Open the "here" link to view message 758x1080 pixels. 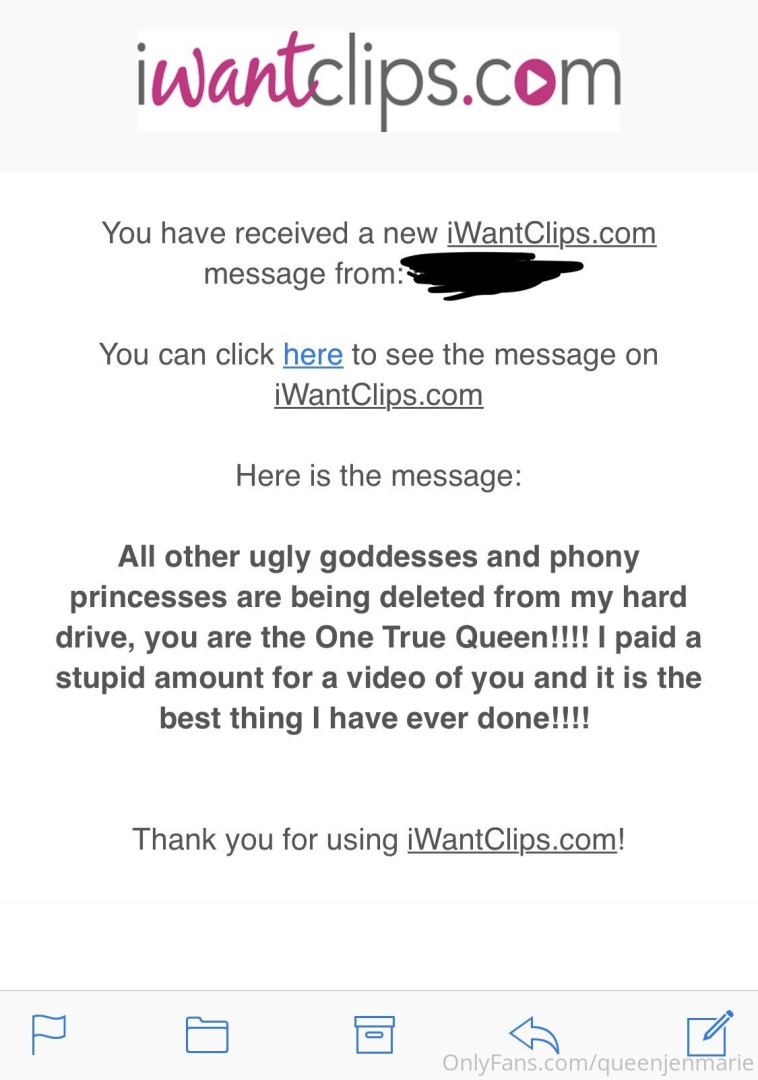tap(313, 354)
